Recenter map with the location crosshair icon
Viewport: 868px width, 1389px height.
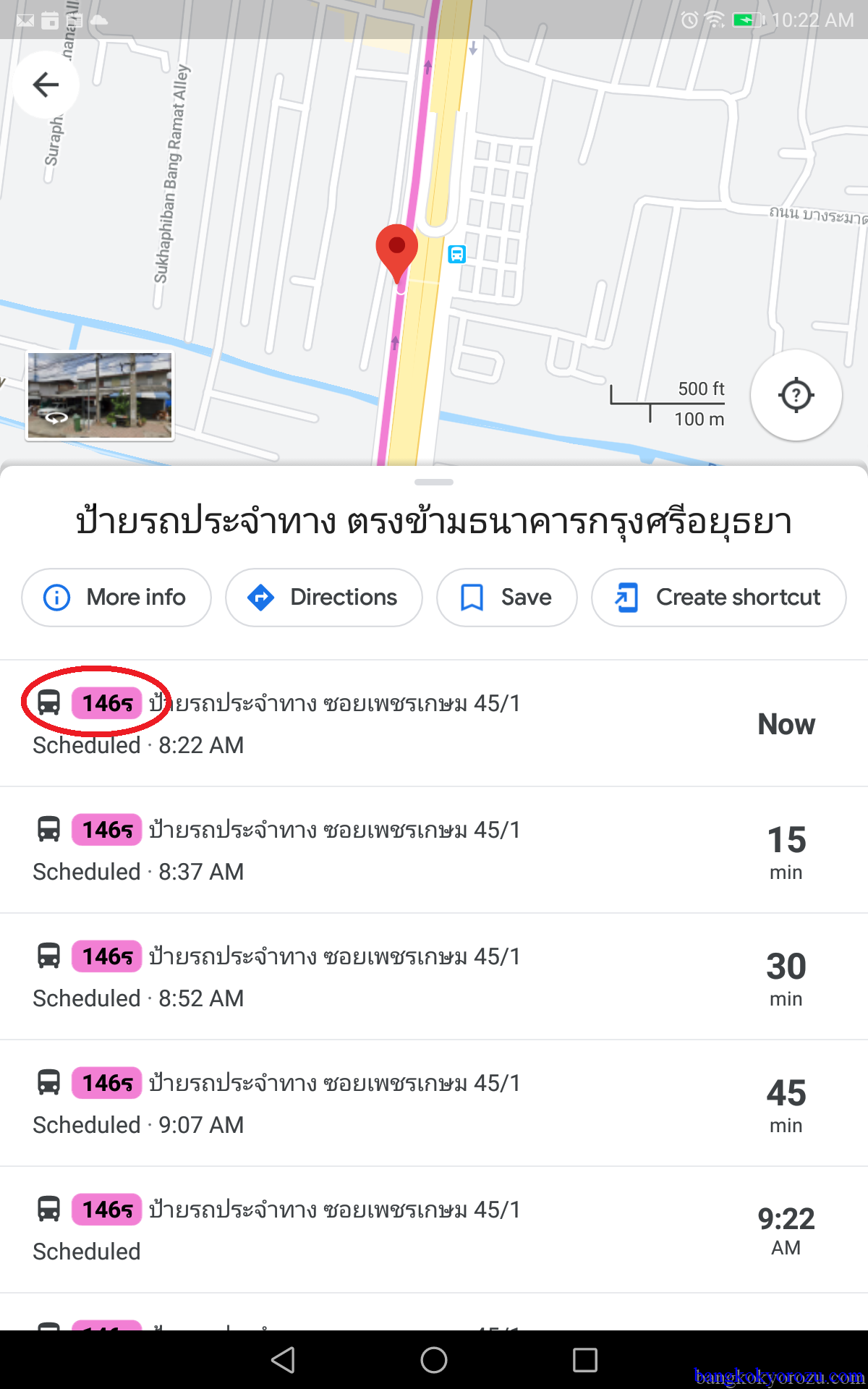tap(795, 395)
